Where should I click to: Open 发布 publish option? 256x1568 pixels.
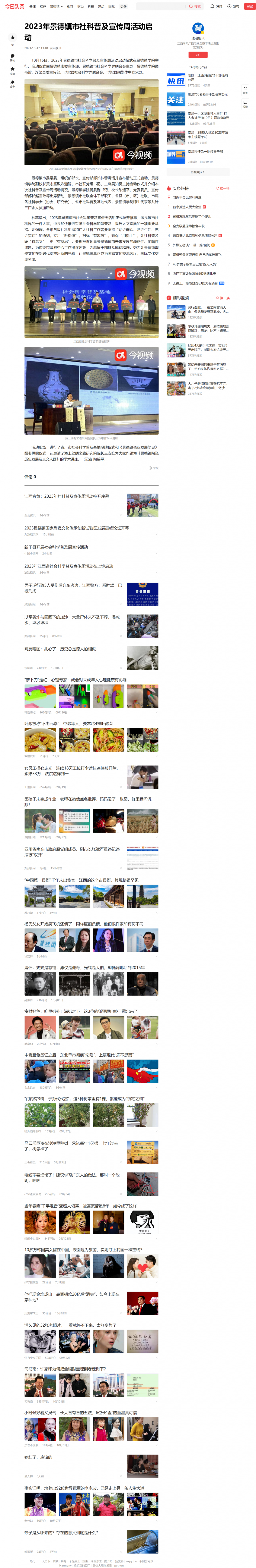click(234, 6)
